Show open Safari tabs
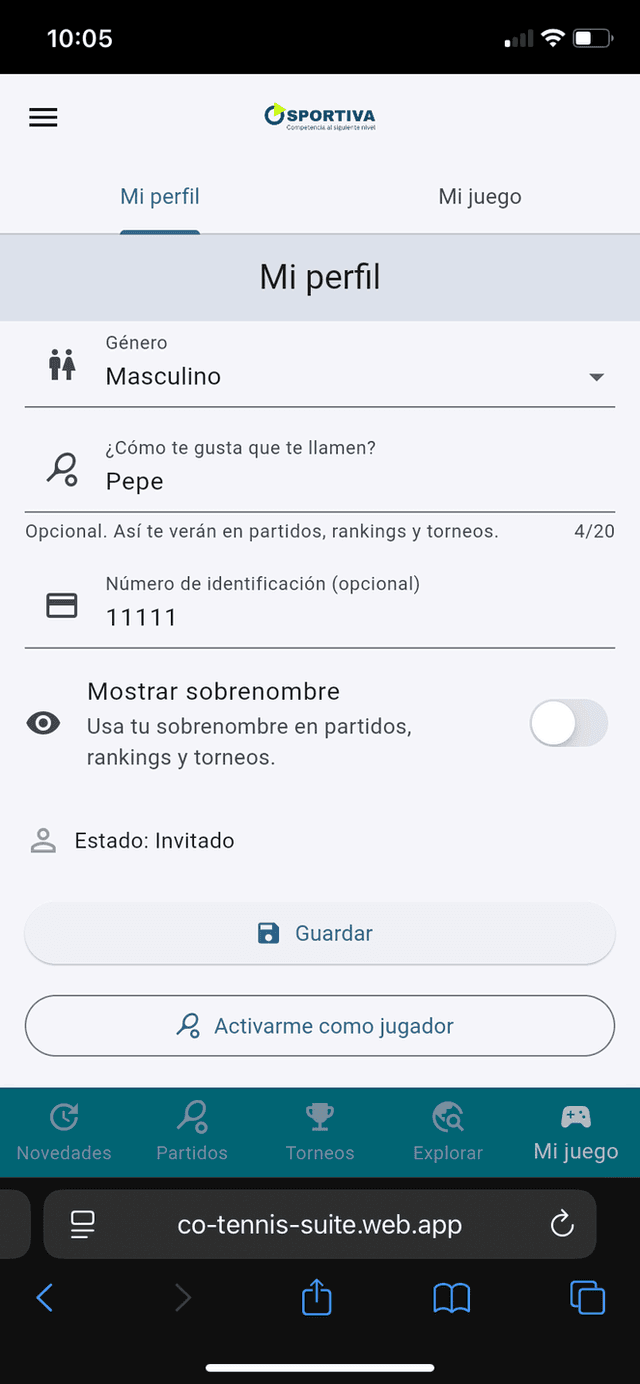Screen dimensions: 640x1384 click(587, 1298)
